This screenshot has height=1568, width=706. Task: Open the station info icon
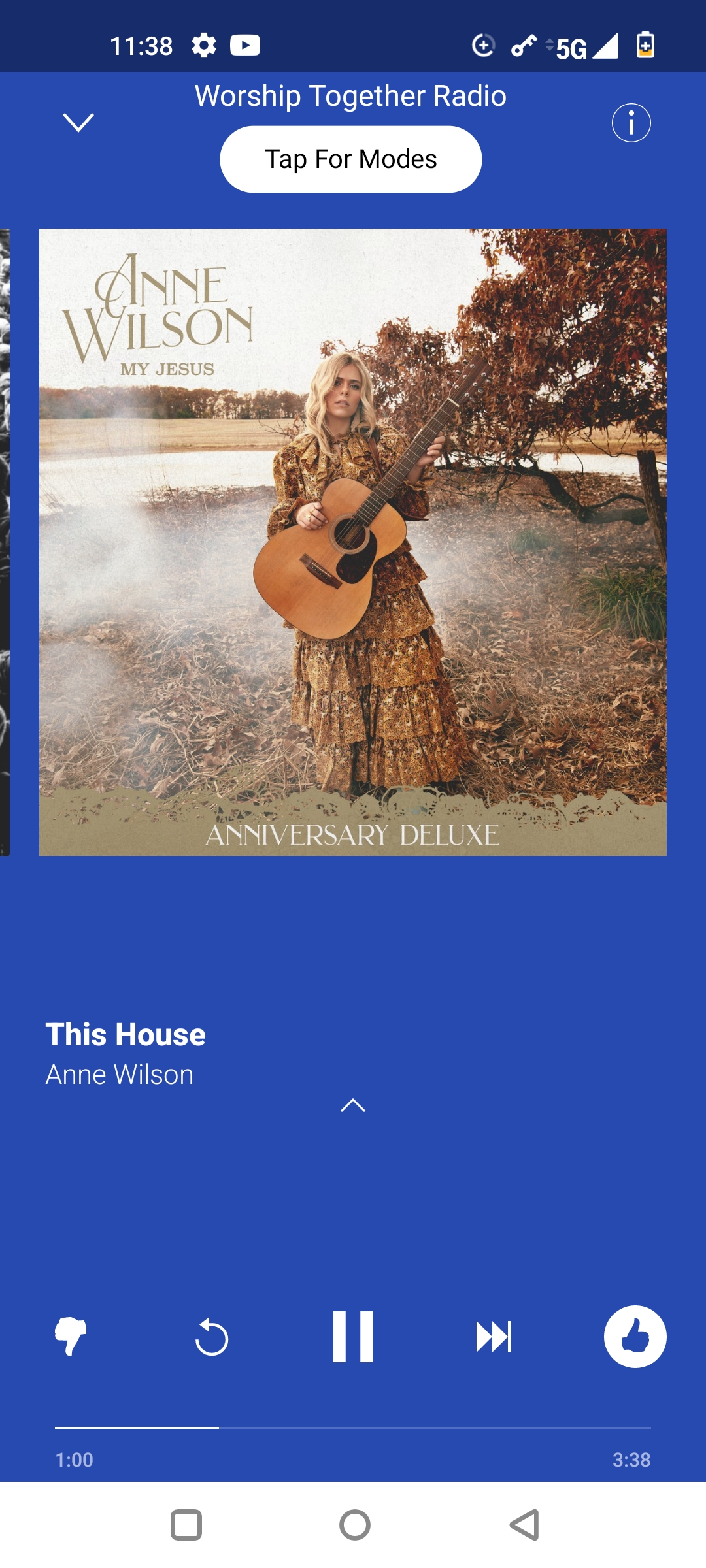[x=631, y=123]
